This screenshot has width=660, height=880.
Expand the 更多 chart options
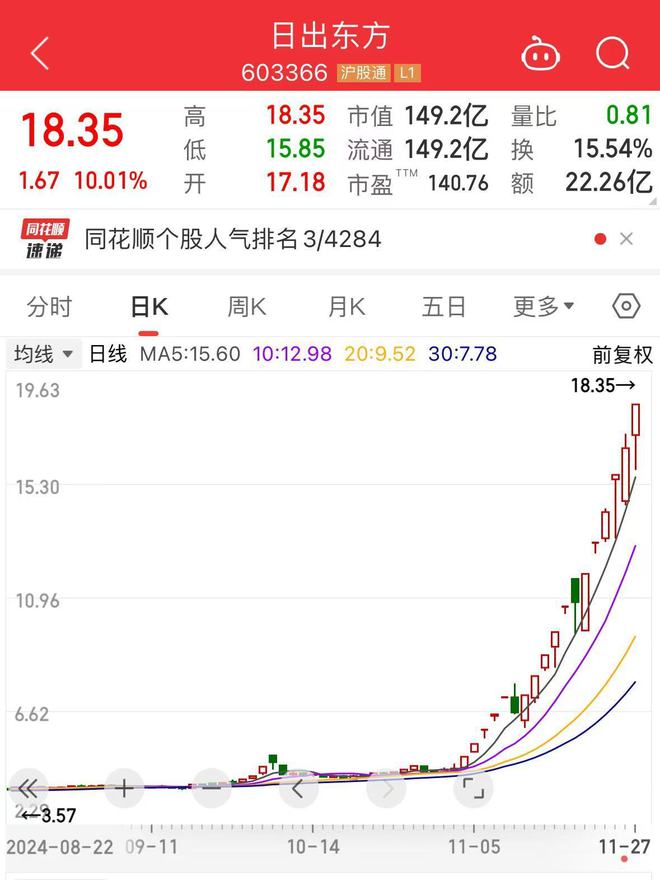coord(543,306)
